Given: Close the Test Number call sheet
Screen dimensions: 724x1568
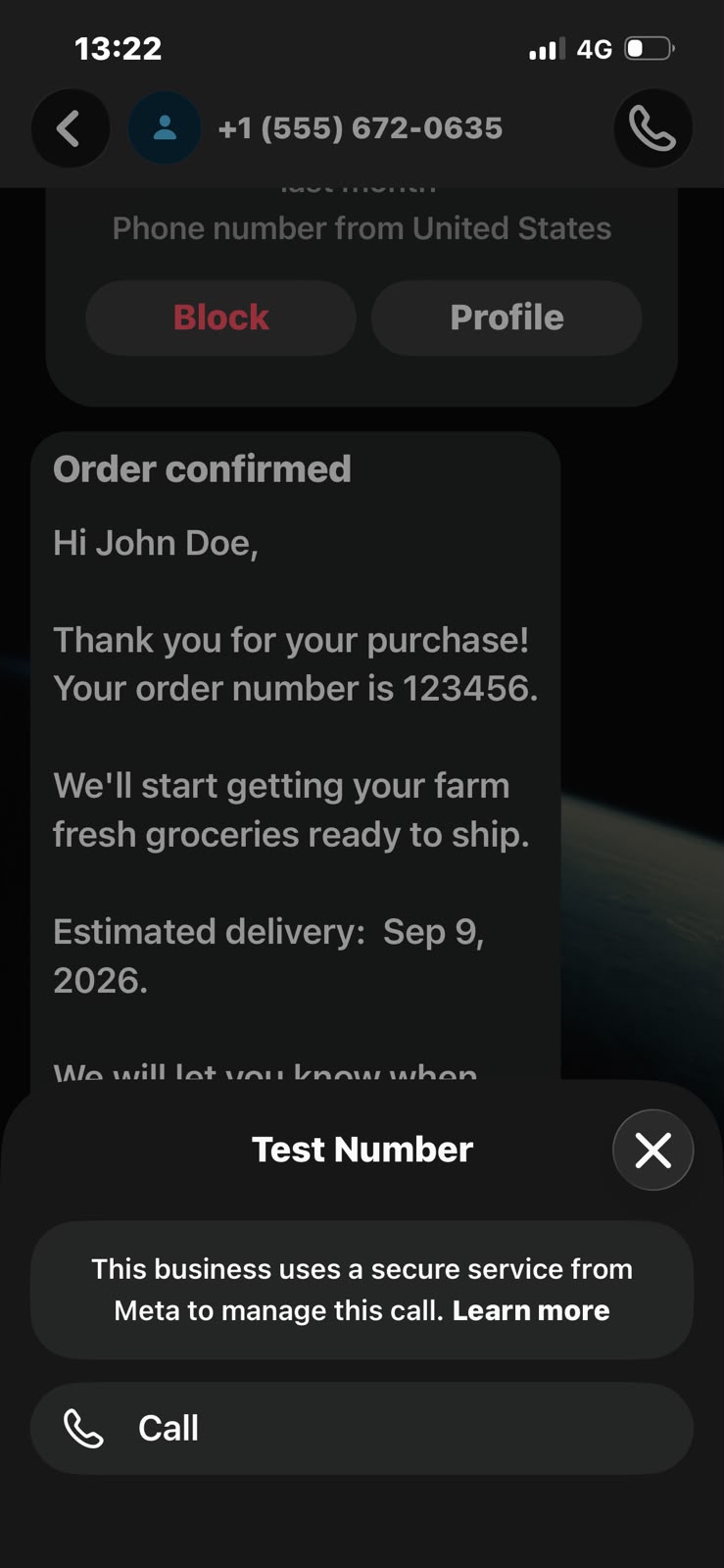Looking at the screenshot, I should pos(652,1150).
